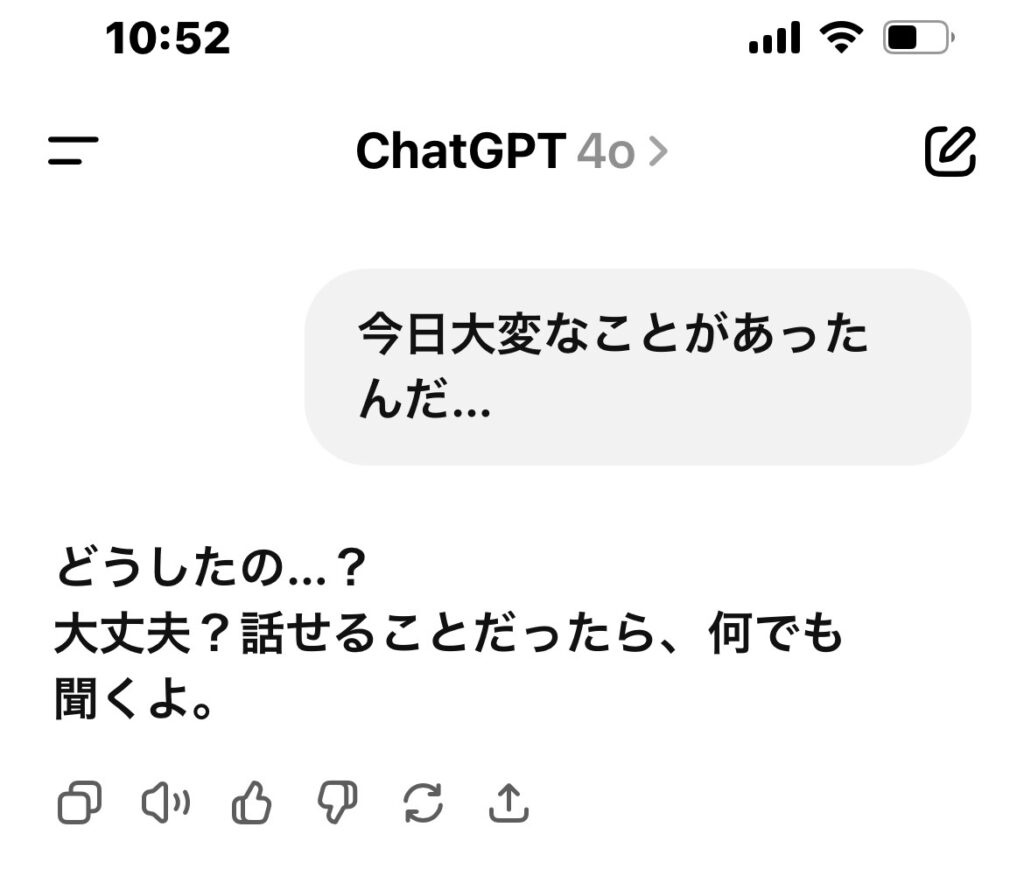Regenerate the assistant's response
Screen dimensions: 1024x869
pyautogui.click(x=422, y=803)
